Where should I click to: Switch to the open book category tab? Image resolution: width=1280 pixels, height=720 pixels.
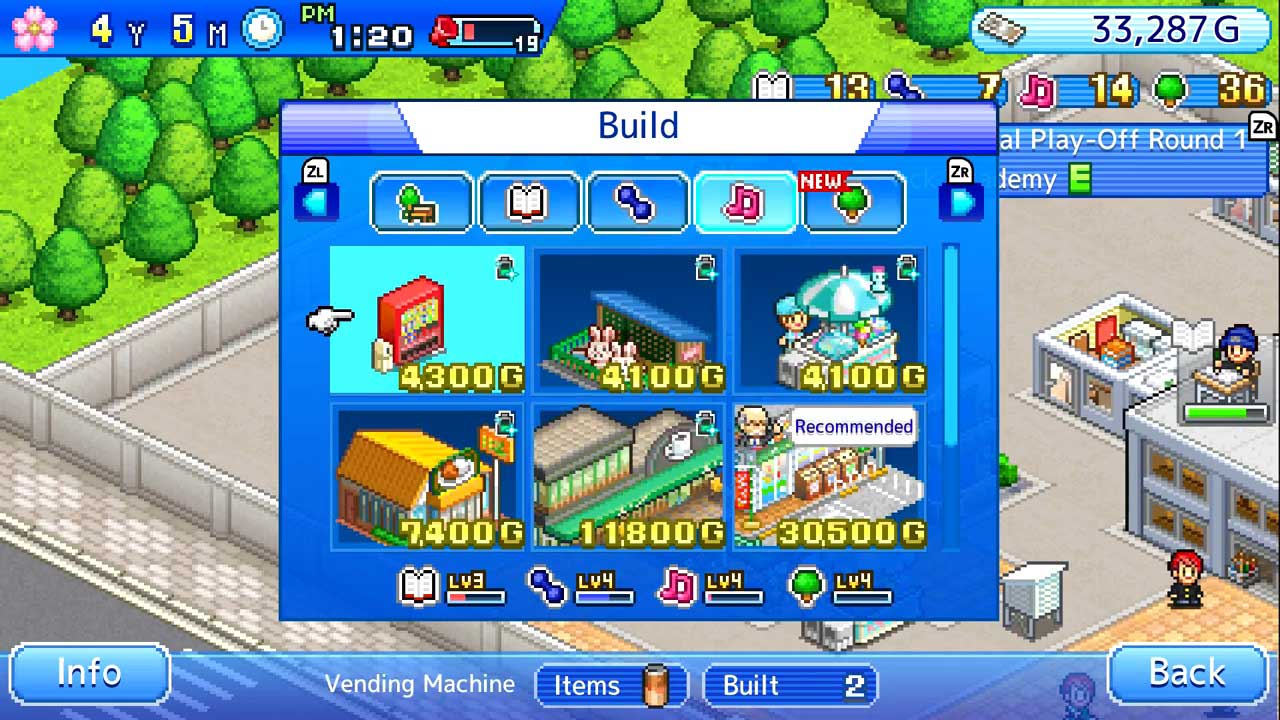pos(529,203)
